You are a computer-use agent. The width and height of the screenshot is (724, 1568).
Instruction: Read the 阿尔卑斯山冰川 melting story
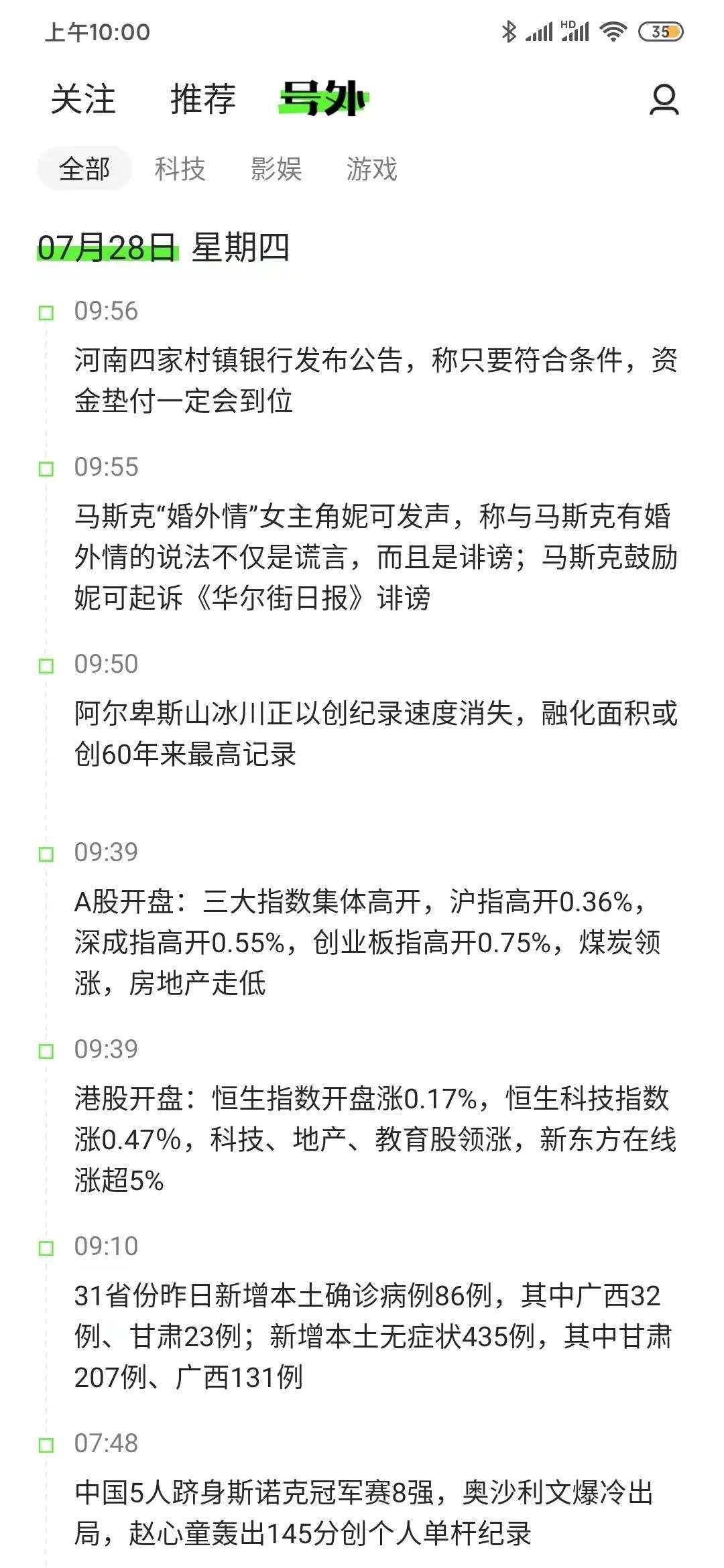pyautogui.click(x=375, y=734)
